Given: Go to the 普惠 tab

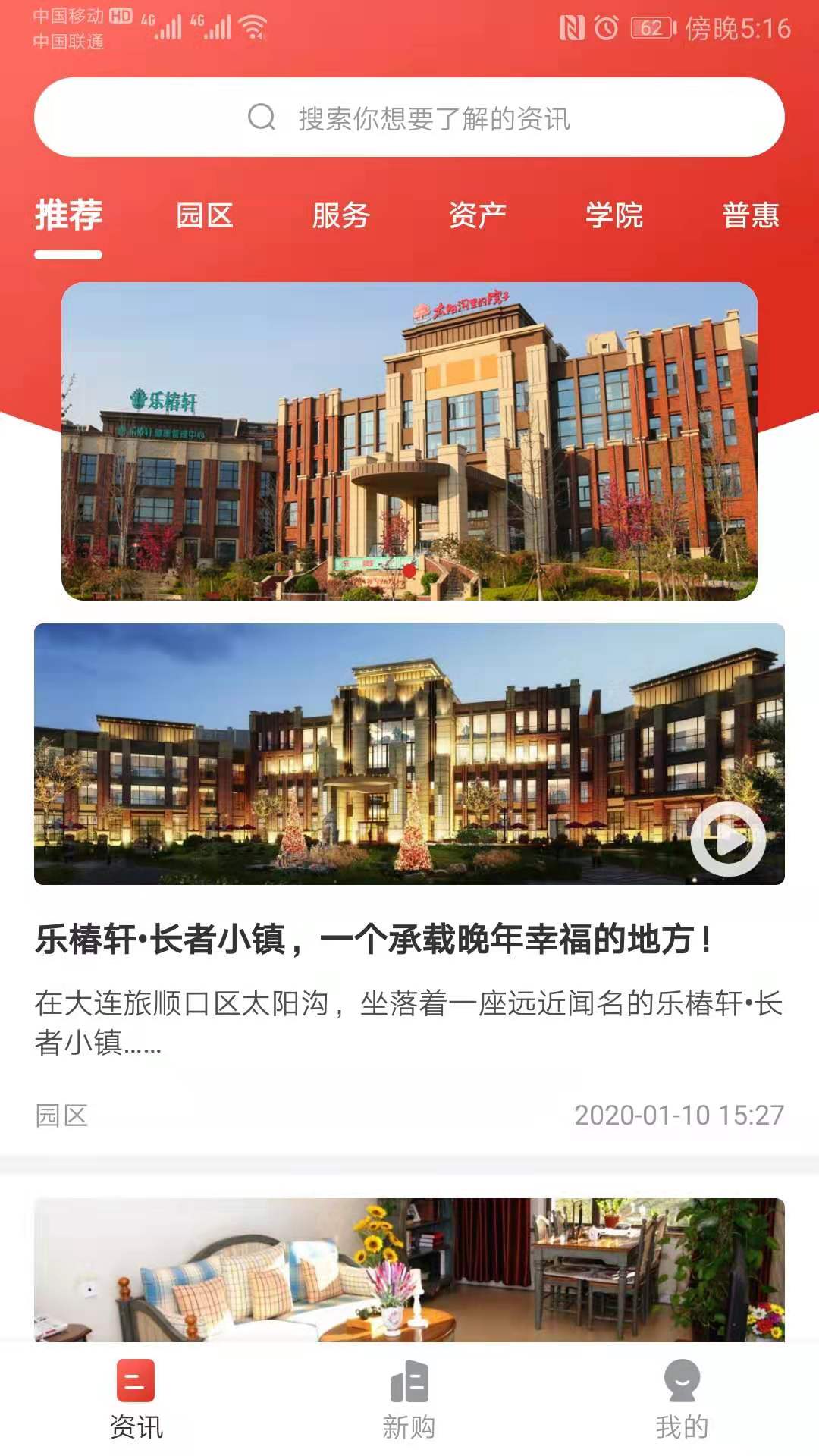Looking at the screenshot, I should click(750, 215).
